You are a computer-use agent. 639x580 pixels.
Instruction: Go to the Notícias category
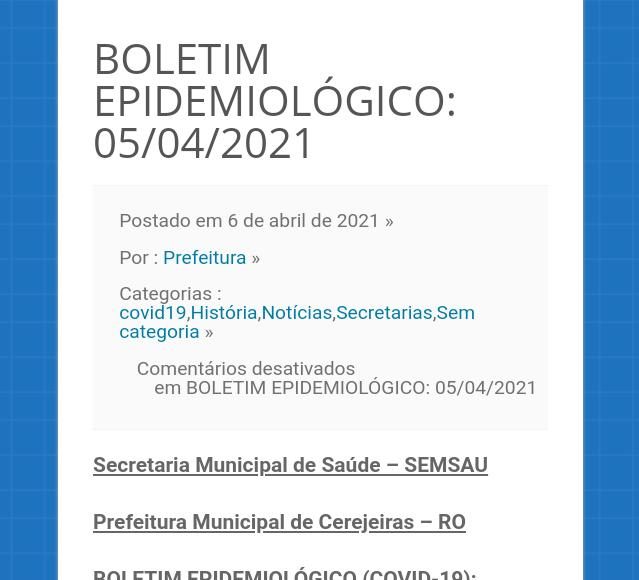[296, 313]
